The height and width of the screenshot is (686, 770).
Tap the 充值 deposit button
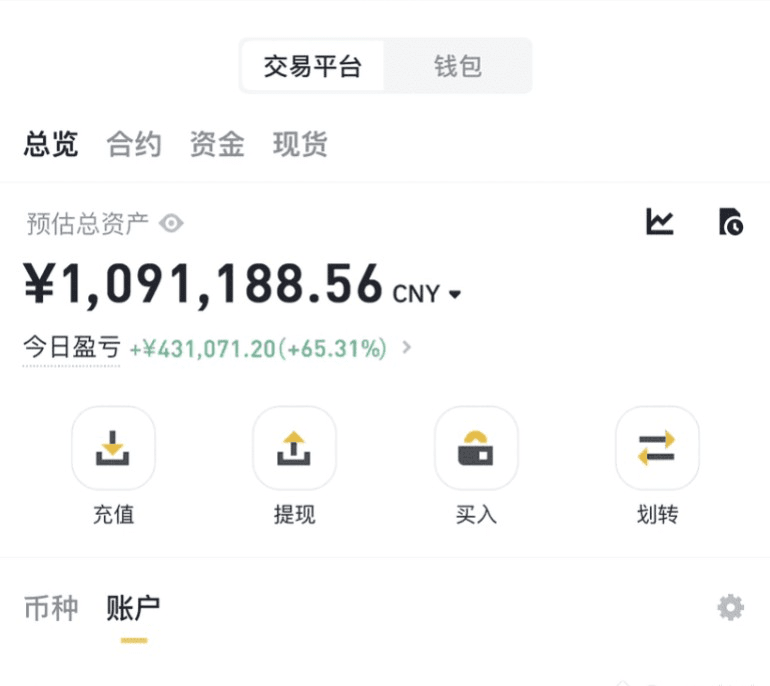pyautogui.click(x=113, y=448)
